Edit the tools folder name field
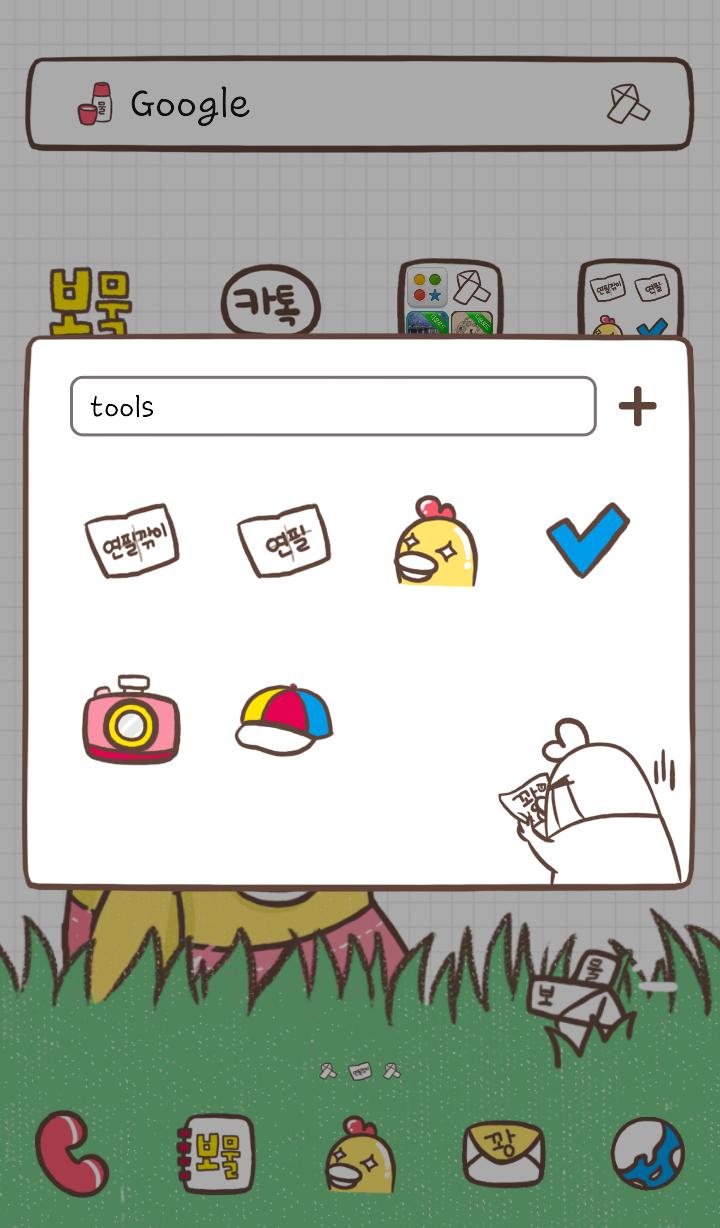This screenshot has width=720, height=1228. pos(332,406)
